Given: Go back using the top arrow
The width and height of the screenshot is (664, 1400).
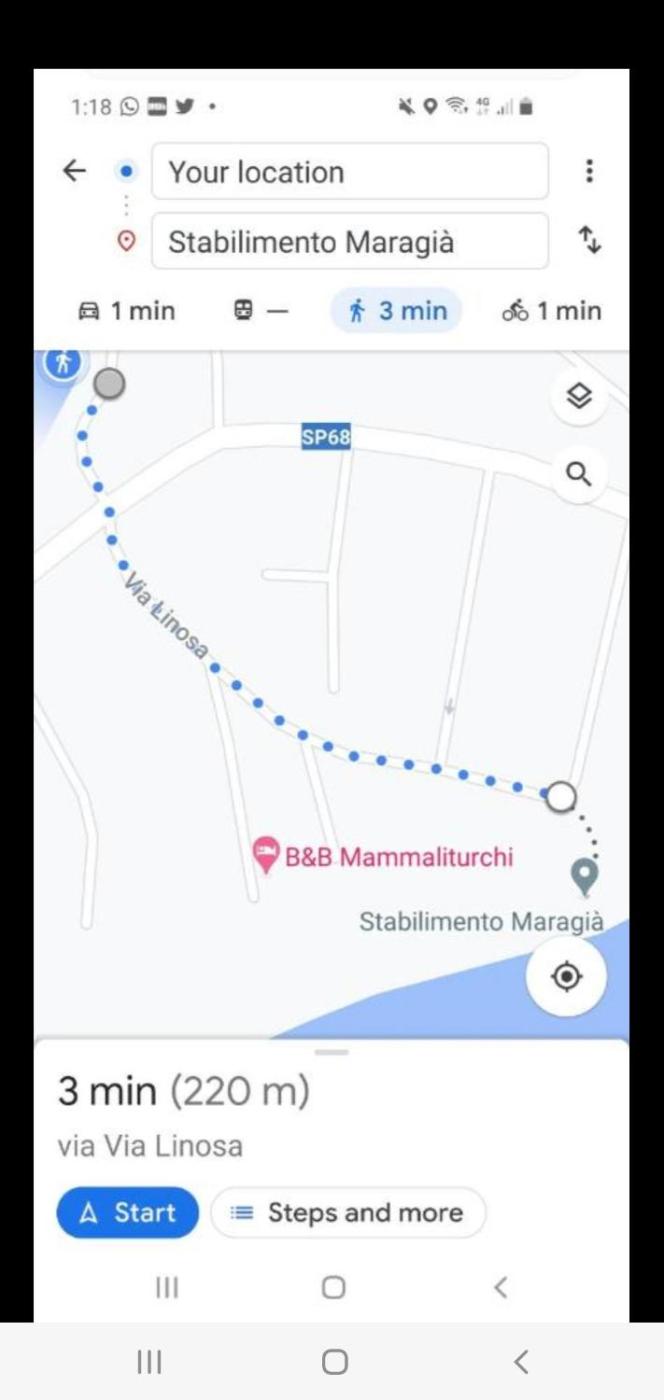Looking at the screenshot, I should coord(74,171).
